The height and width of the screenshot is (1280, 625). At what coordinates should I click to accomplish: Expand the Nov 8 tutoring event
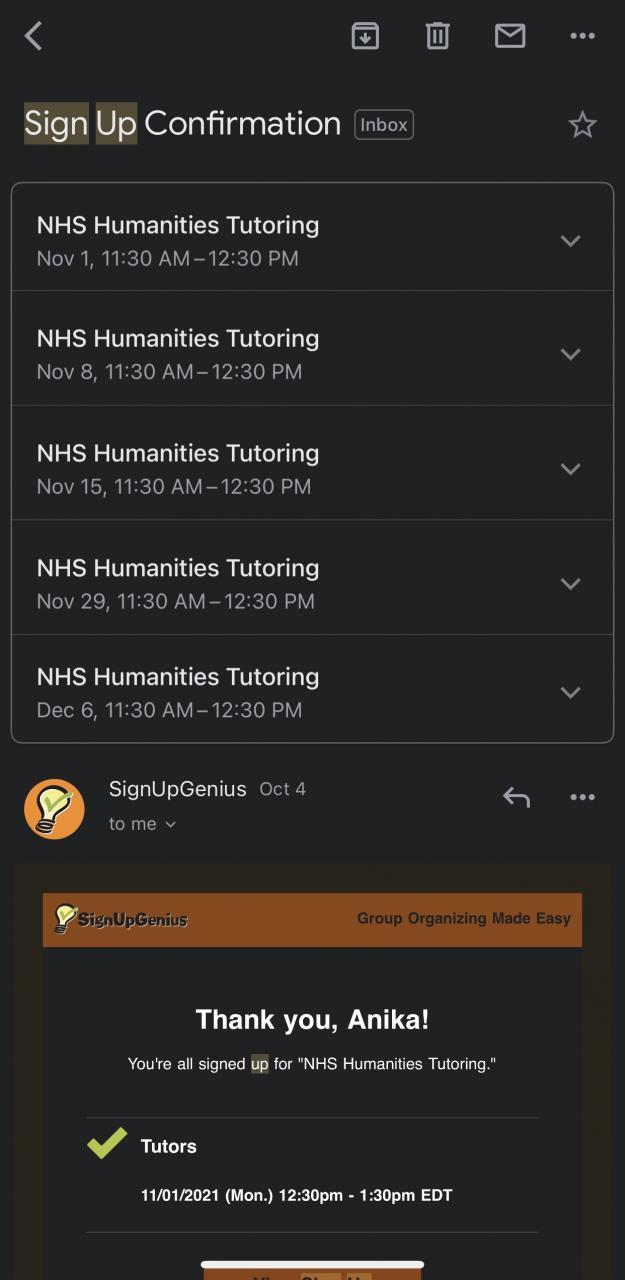570,354
